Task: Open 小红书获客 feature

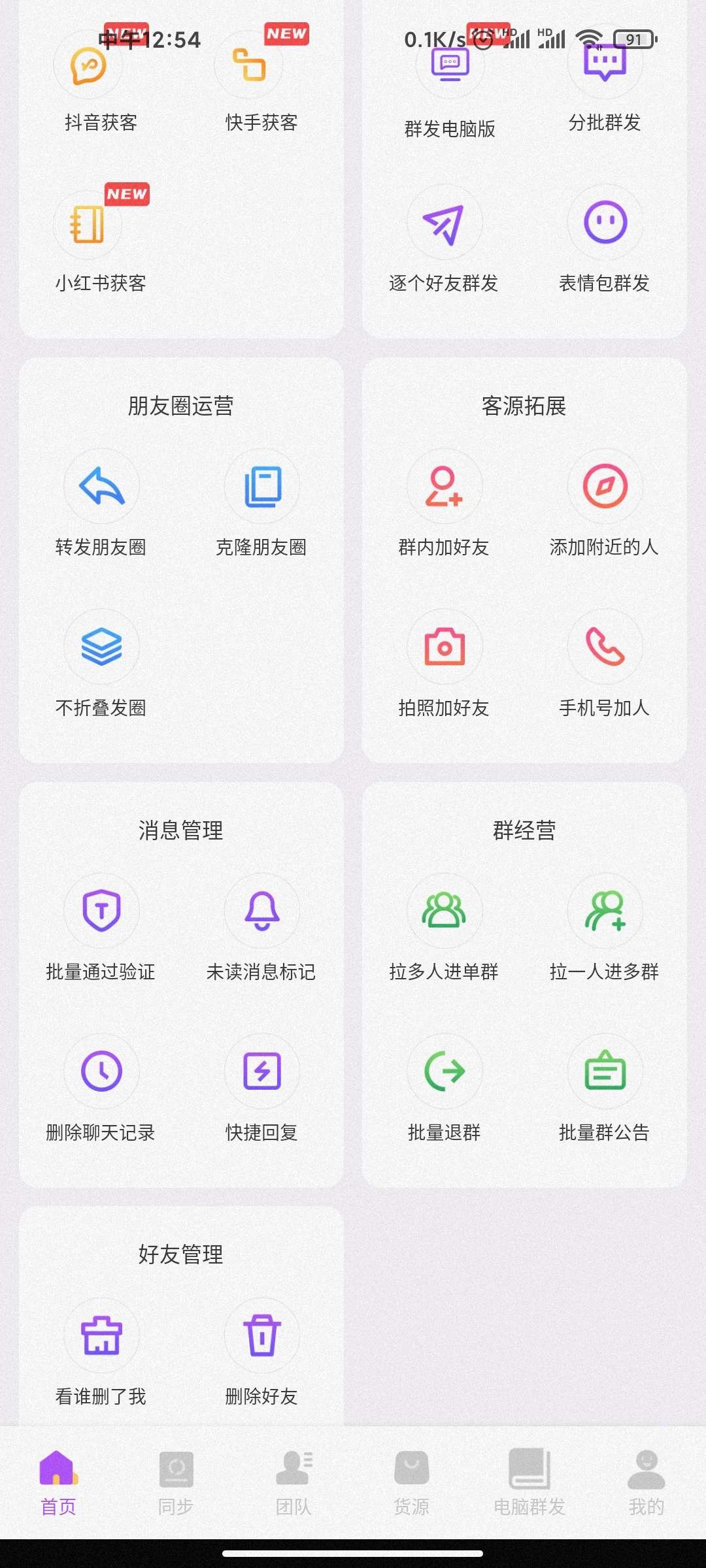Action: point(89,223)
